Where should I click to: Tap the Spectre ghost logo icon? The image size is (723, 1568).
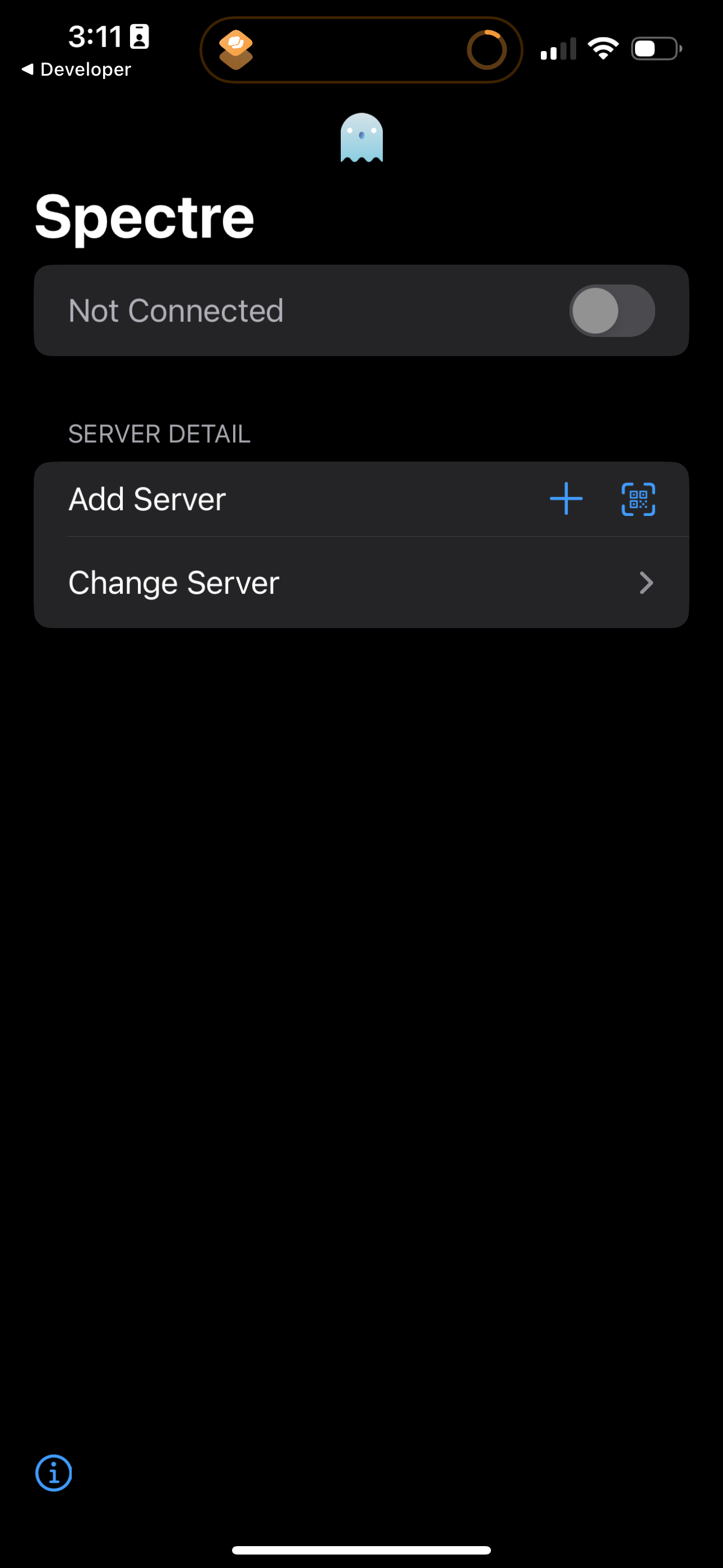click(361, 139)
